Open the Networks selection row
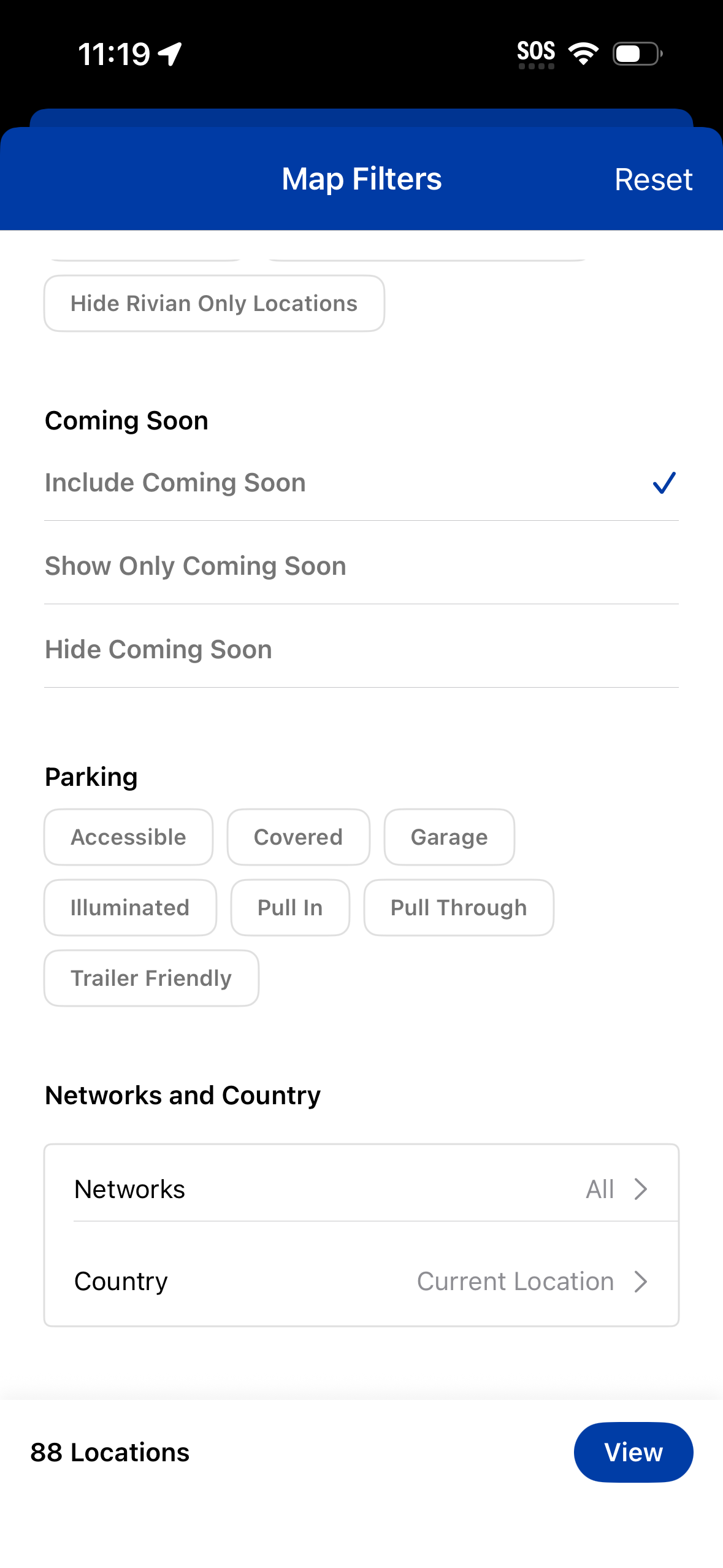 tap(361, 1189)
